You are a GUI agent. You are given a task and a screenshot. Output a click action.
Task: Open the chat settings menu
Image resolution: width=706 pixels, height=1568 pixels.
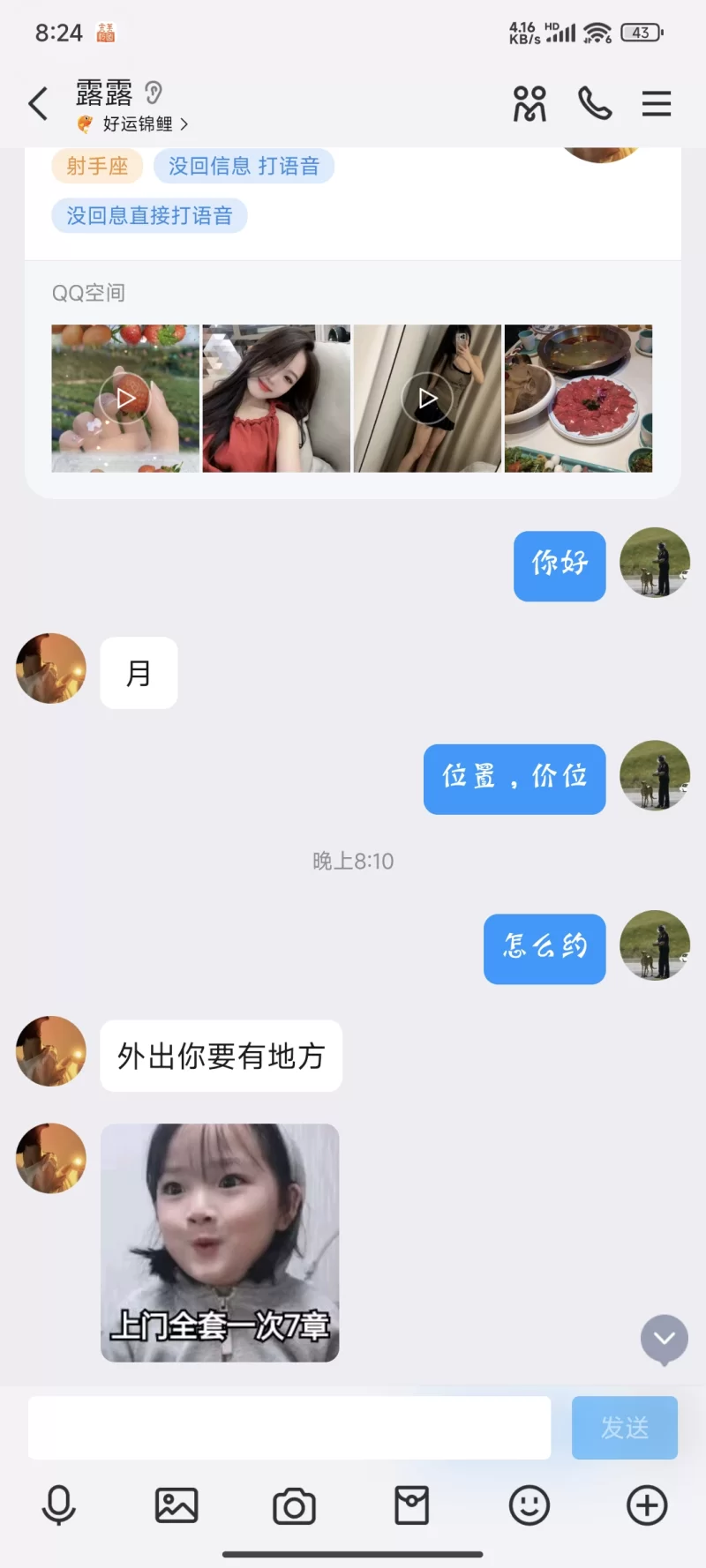656,104
